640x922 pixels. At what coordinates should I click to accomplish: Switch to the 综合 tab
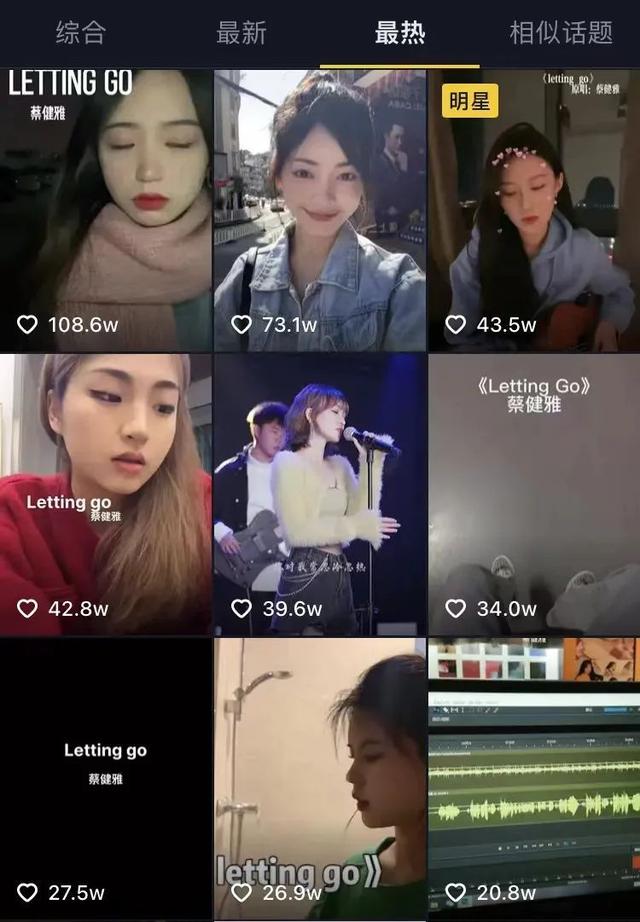80,33
